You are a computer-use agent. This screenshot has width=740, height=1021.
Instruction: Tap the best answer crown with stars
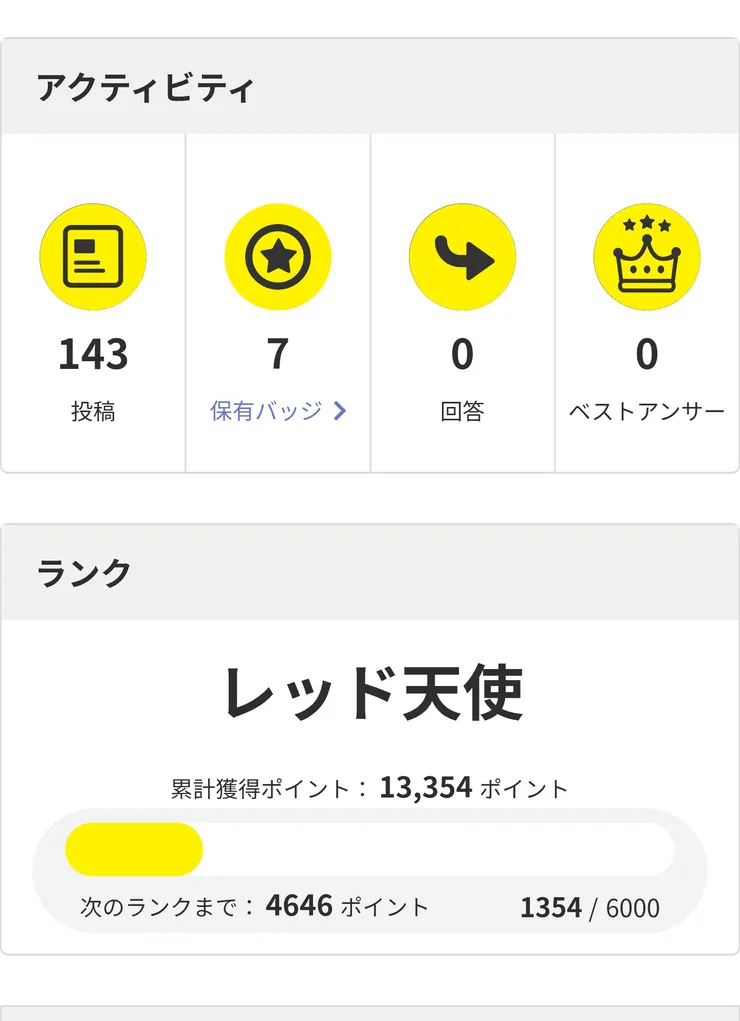(647, 256)
